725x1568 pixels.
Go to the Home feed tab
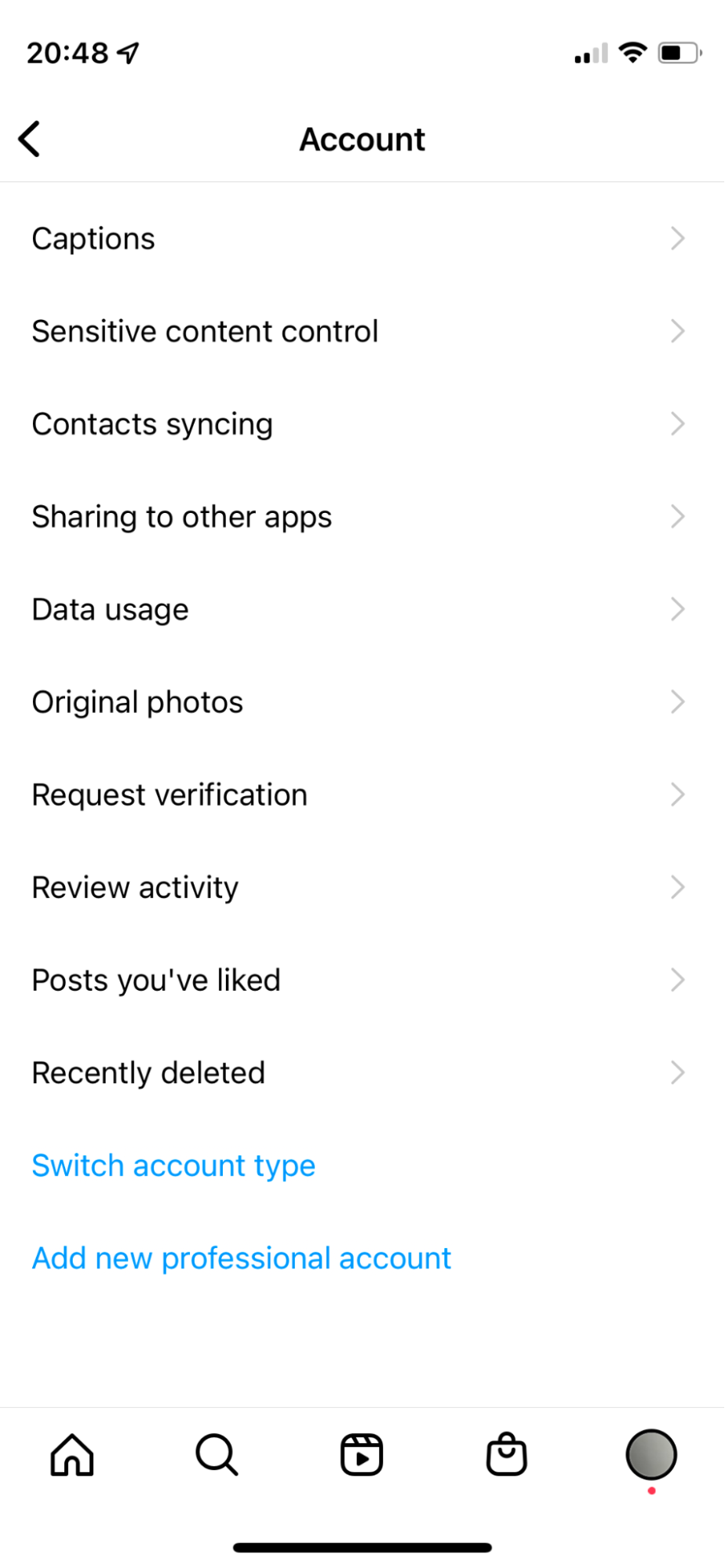click(72, 1456)
